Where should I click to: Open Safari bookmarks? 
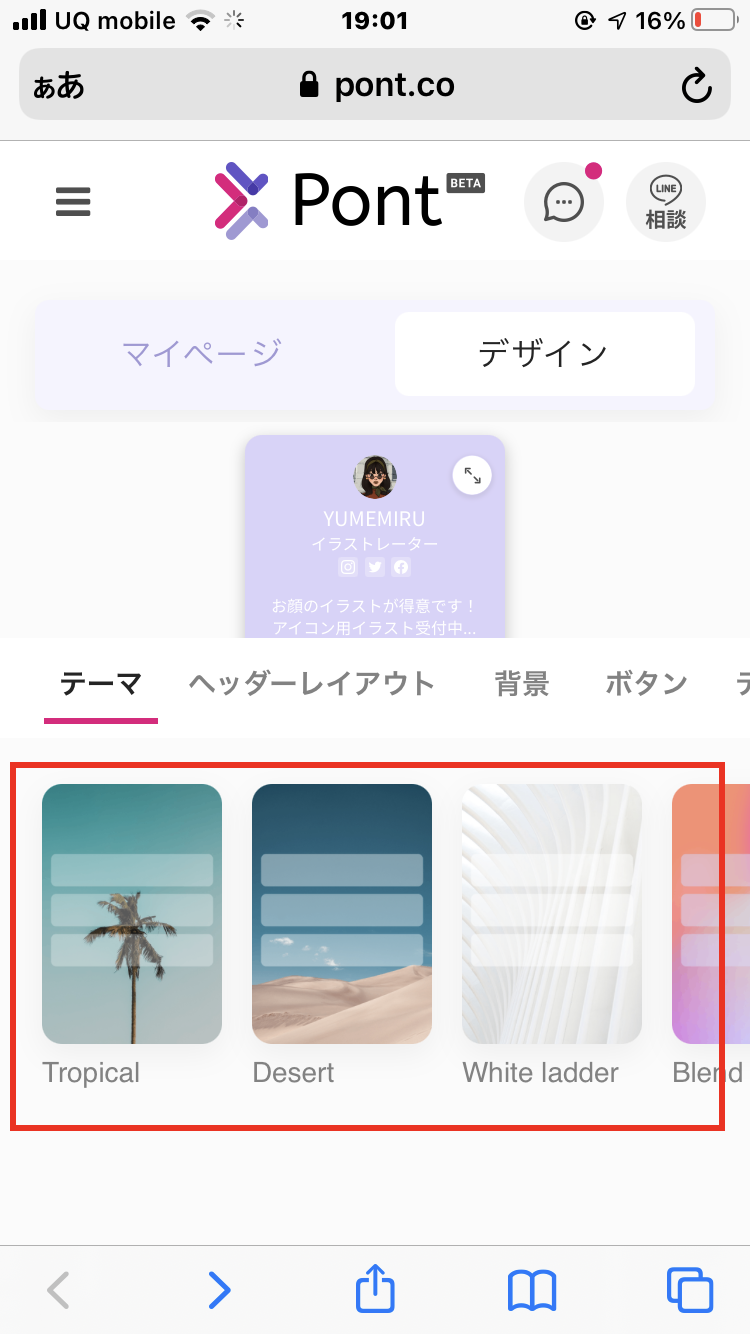[532, 1290]
